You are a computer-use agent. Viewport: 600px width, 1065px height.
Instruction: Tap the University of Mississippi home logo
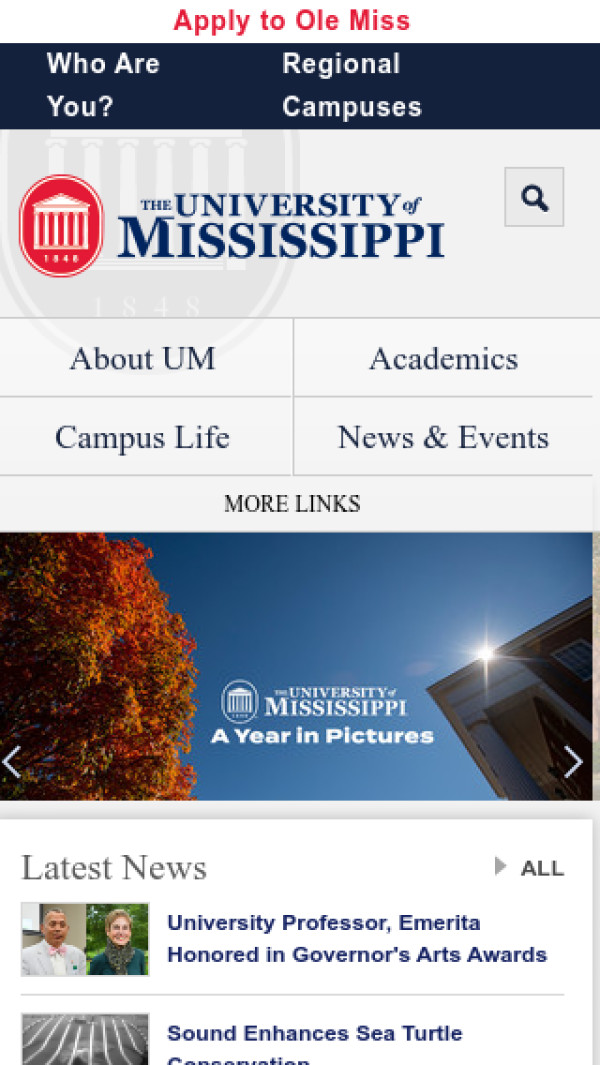[x=232, y=225]
